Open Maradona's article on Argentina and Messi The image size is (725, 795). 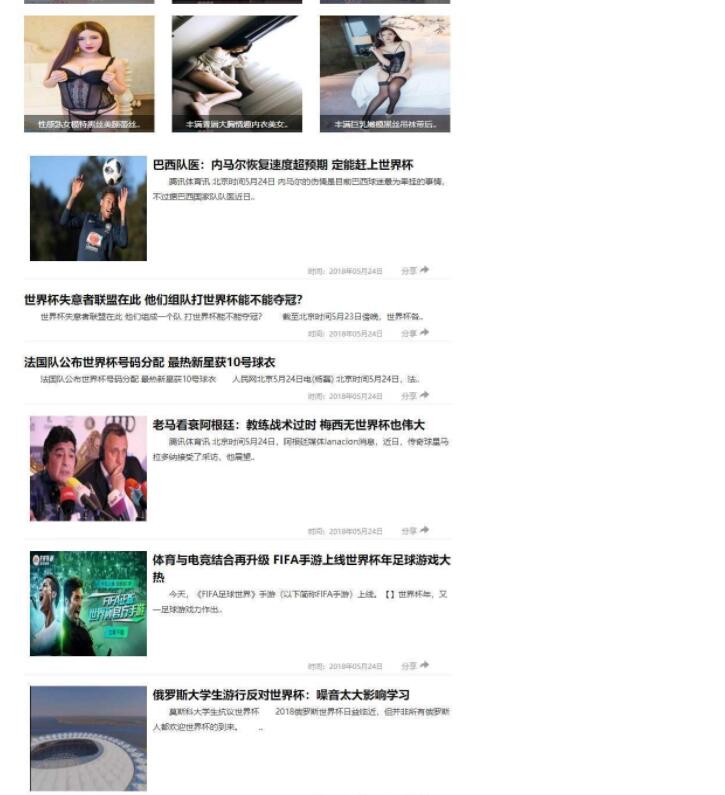pyautogui.click(x=288, y=425)
